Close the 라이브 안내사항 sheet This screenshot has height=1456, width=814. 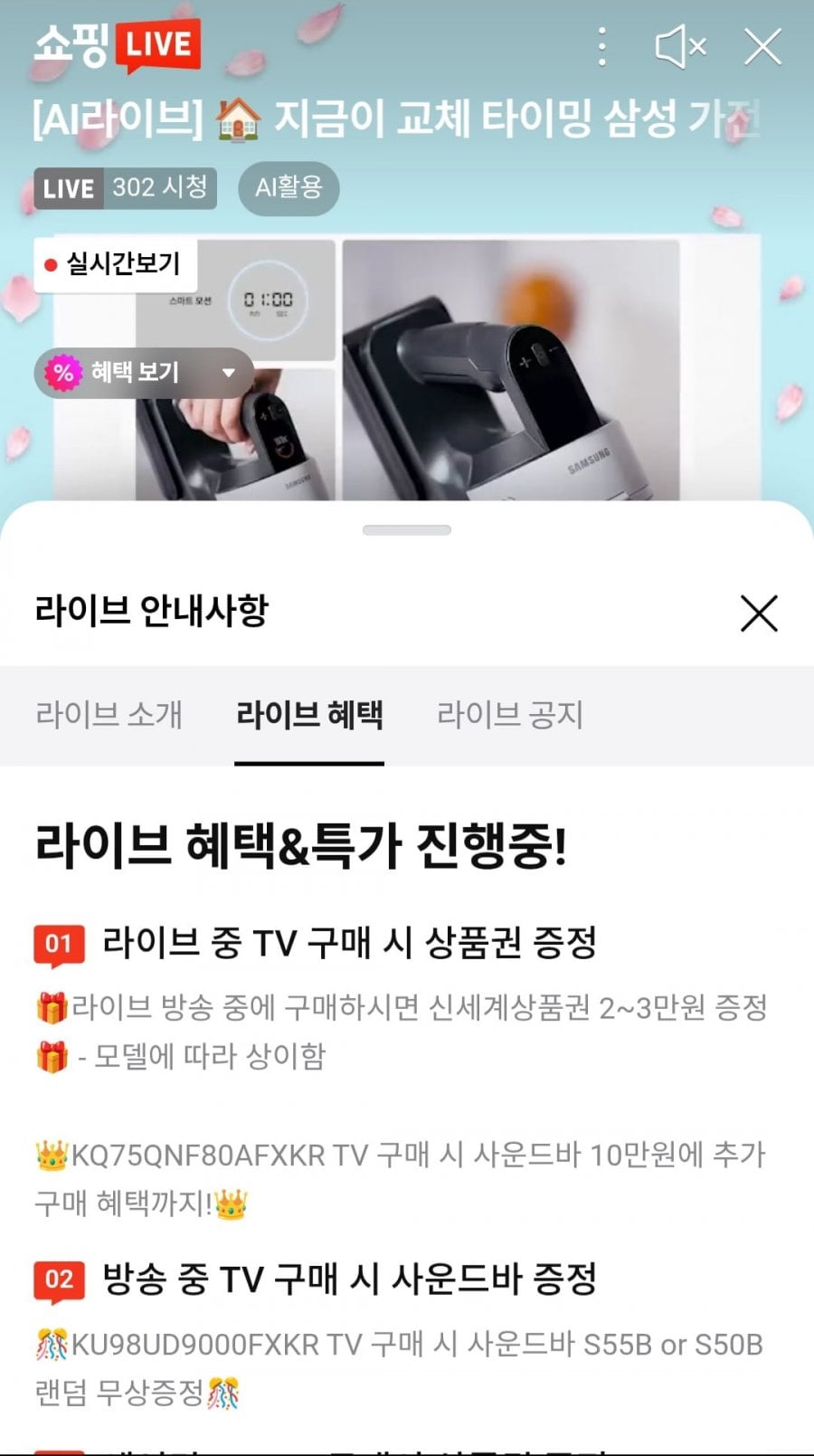759,614
